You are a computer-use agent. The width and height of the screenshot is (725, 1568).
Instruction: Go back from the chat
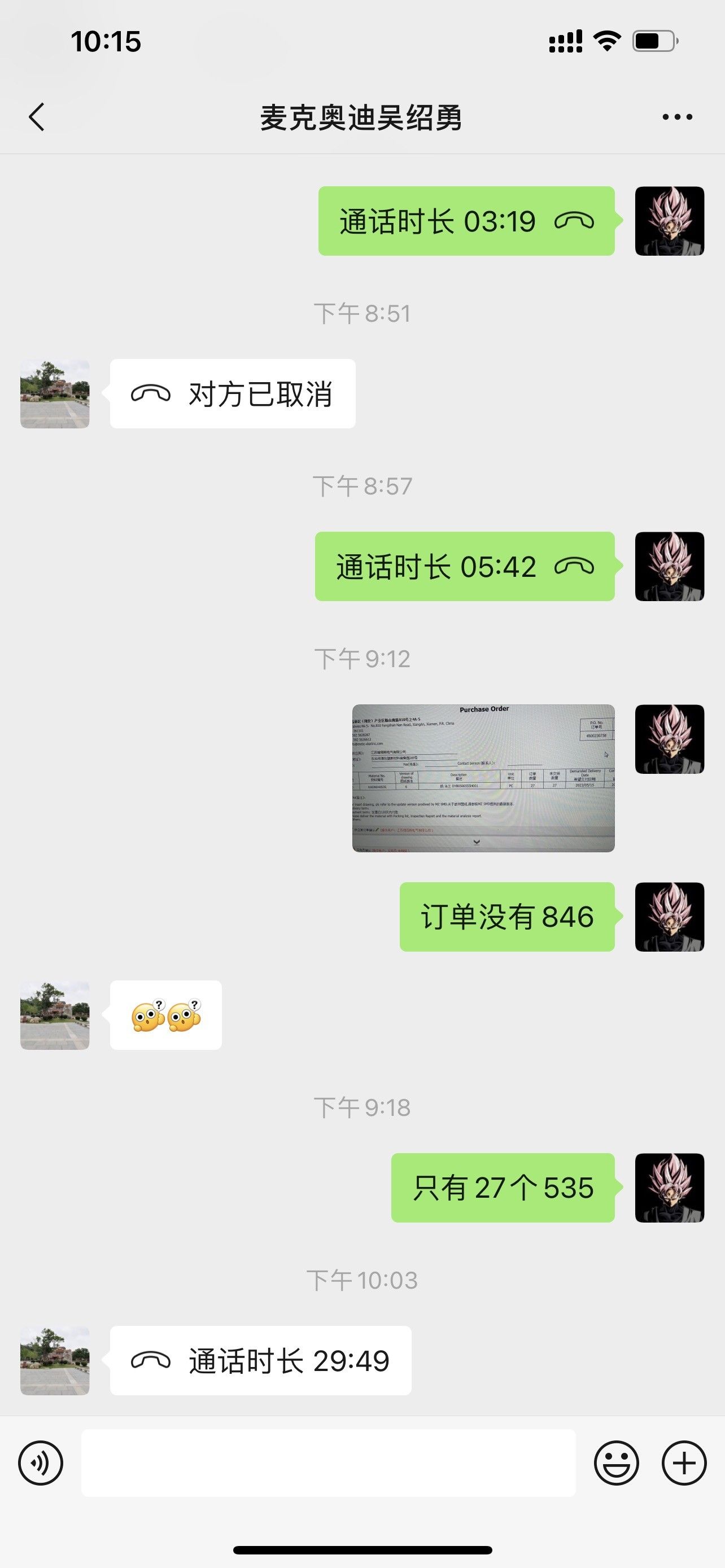pyautogui.click(x=37, y=117)
